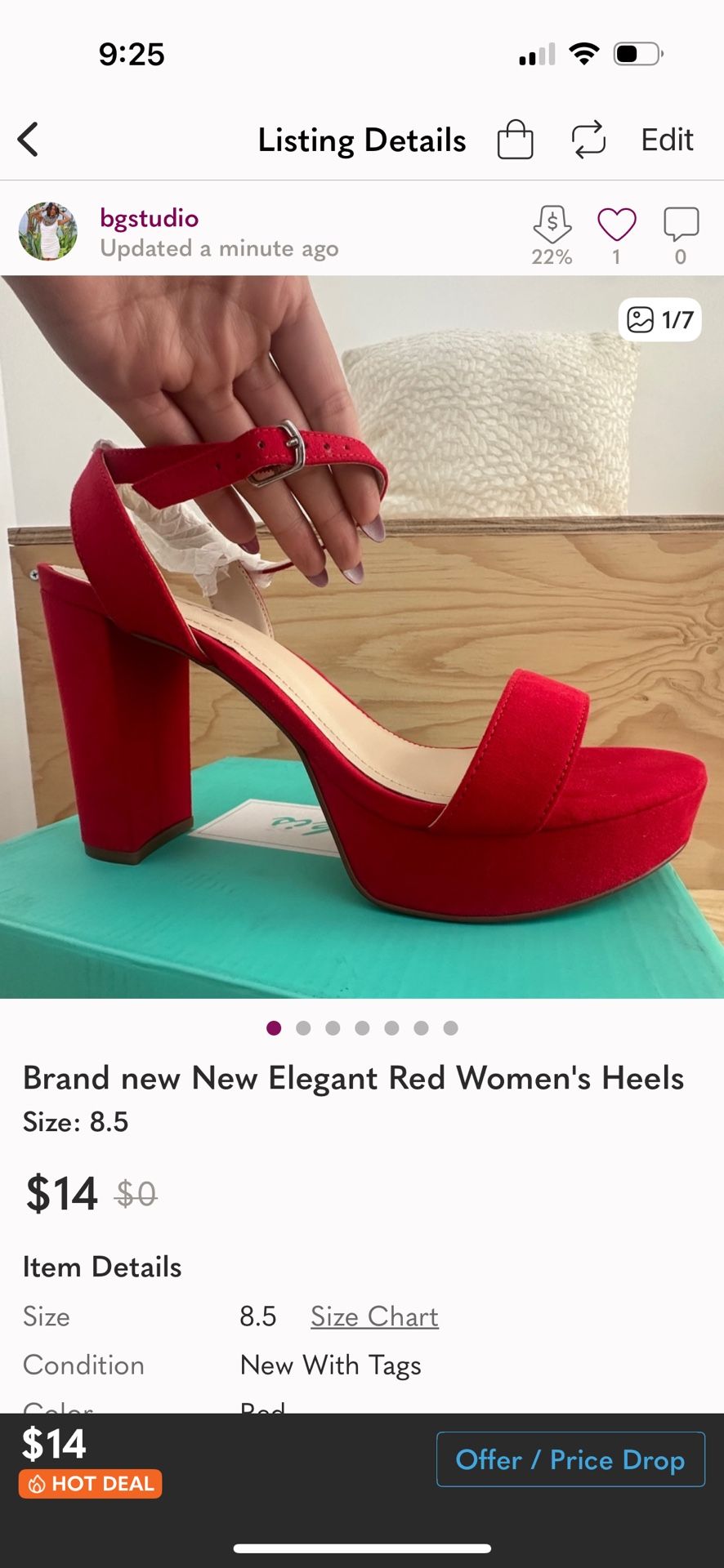The width and height of the screenshot is (724, 1568).
Task: Tap the photo count badge showing 1/7
Action: tap(662, 320)
